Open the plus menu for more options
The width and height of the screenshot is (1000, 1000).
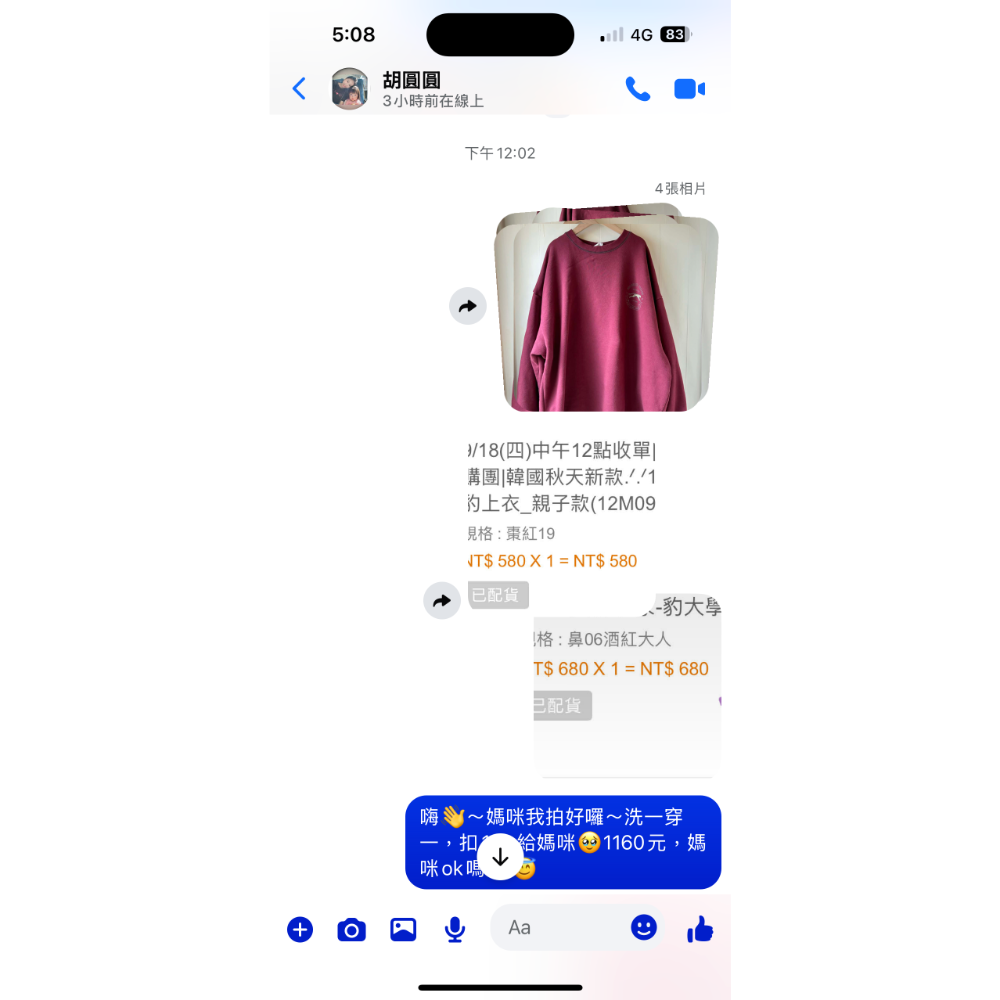(300, 929)
